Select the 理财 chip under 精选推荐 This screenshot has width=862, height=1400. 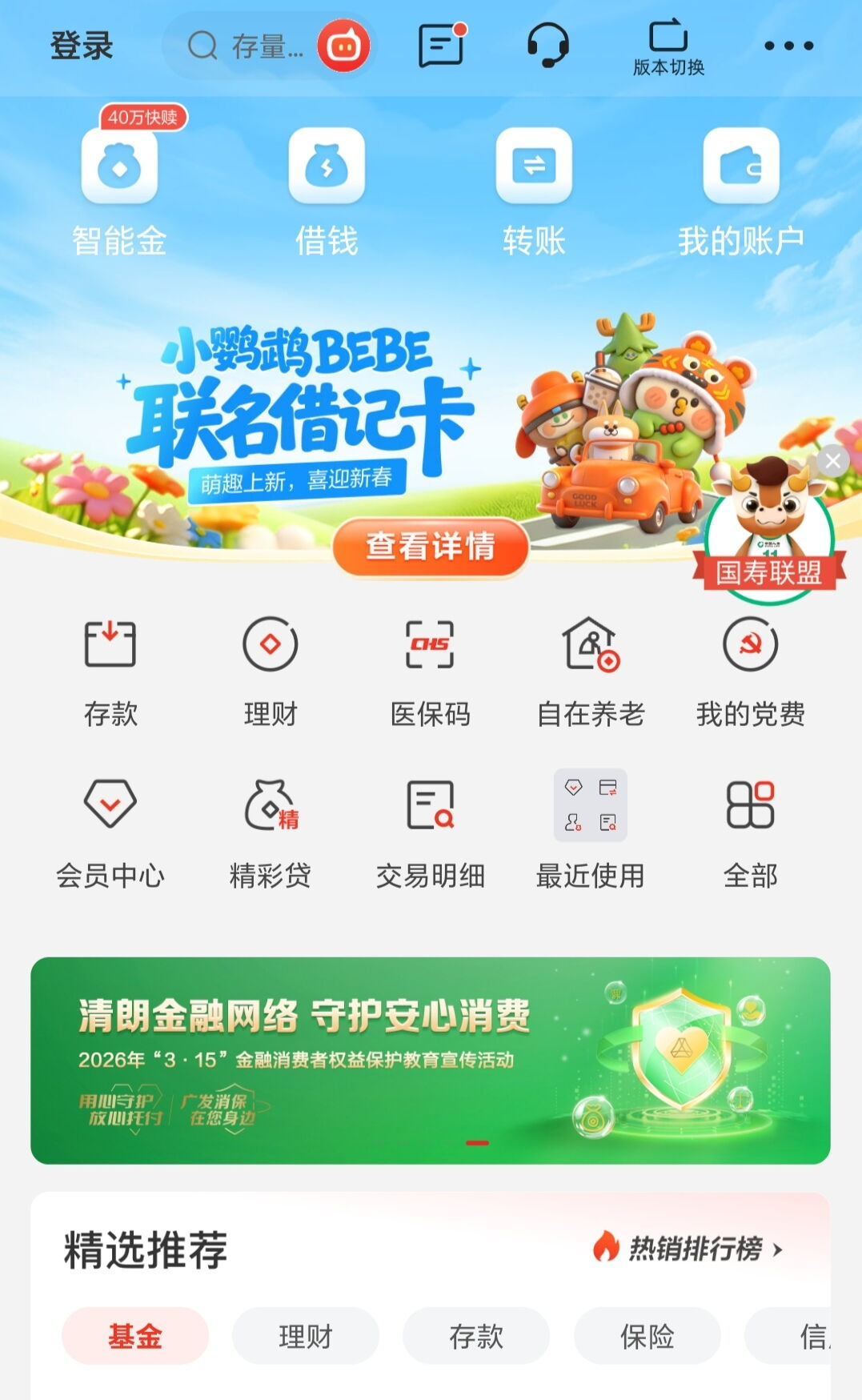click(305, 1336)
